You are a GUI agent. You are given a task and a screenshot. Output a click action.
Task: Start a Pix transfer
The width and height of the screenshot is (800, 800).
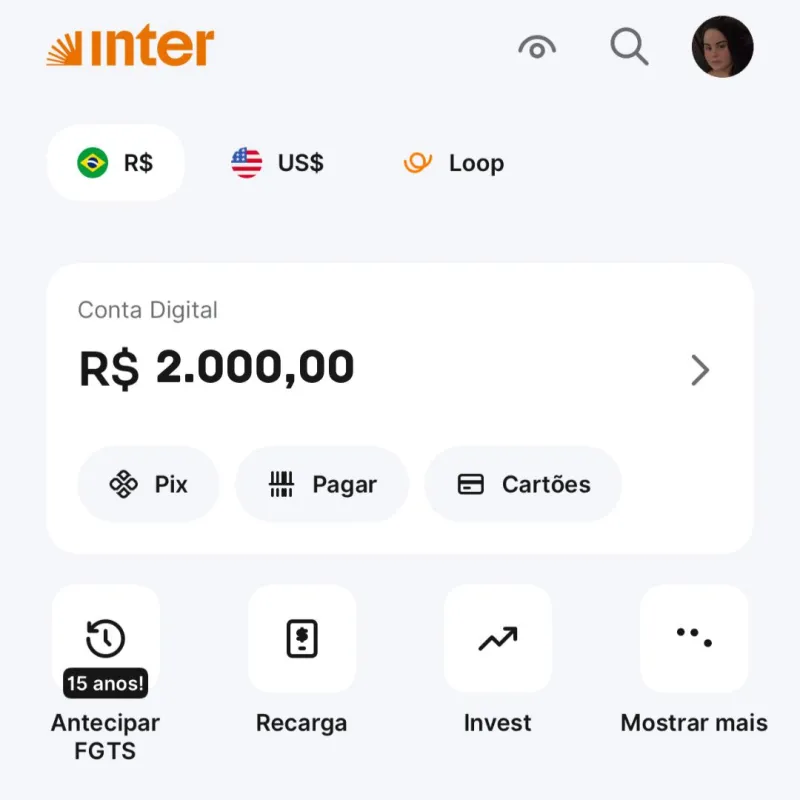pyautogui.click(x=148, y=485)
